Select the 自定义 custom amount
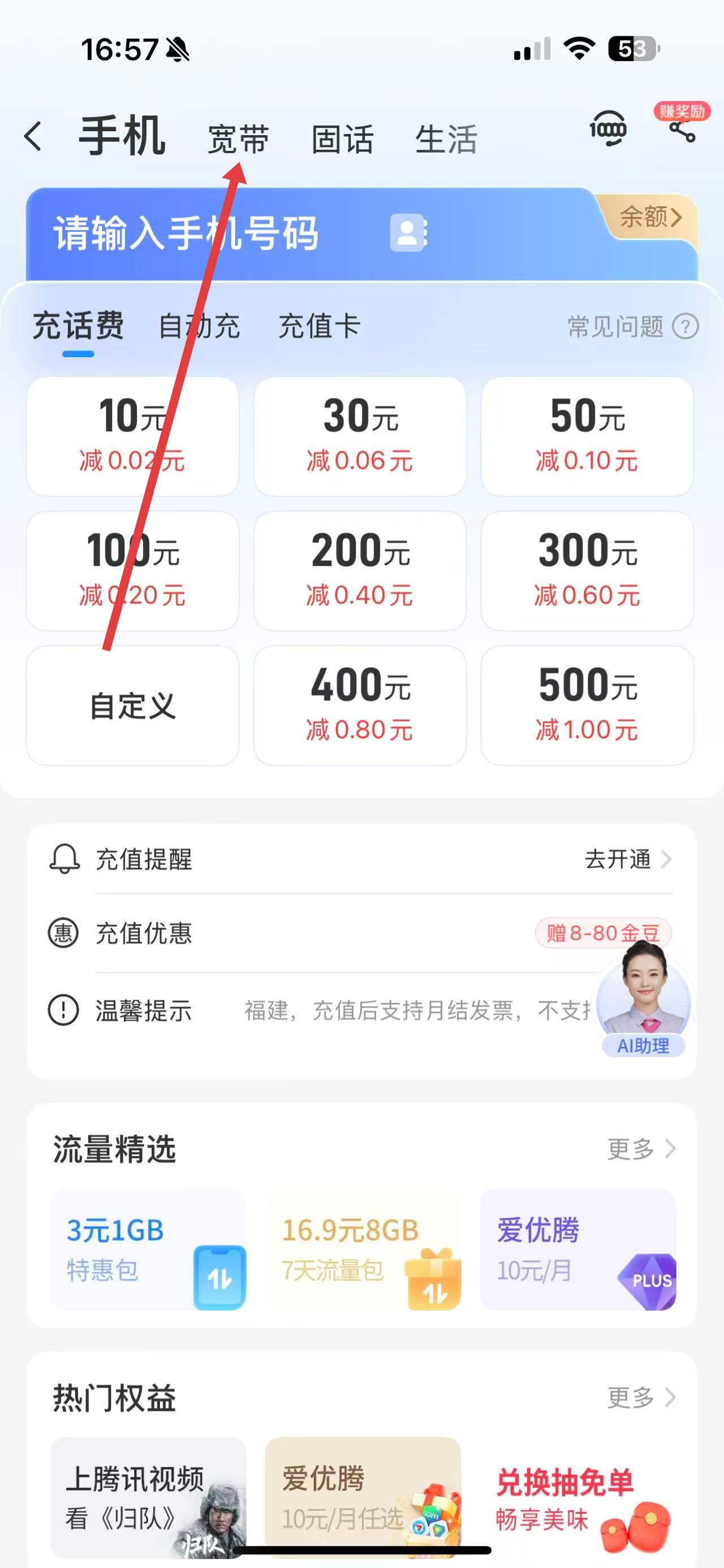The width and height of the screenshot is (724, 1568). click(133, 705)
